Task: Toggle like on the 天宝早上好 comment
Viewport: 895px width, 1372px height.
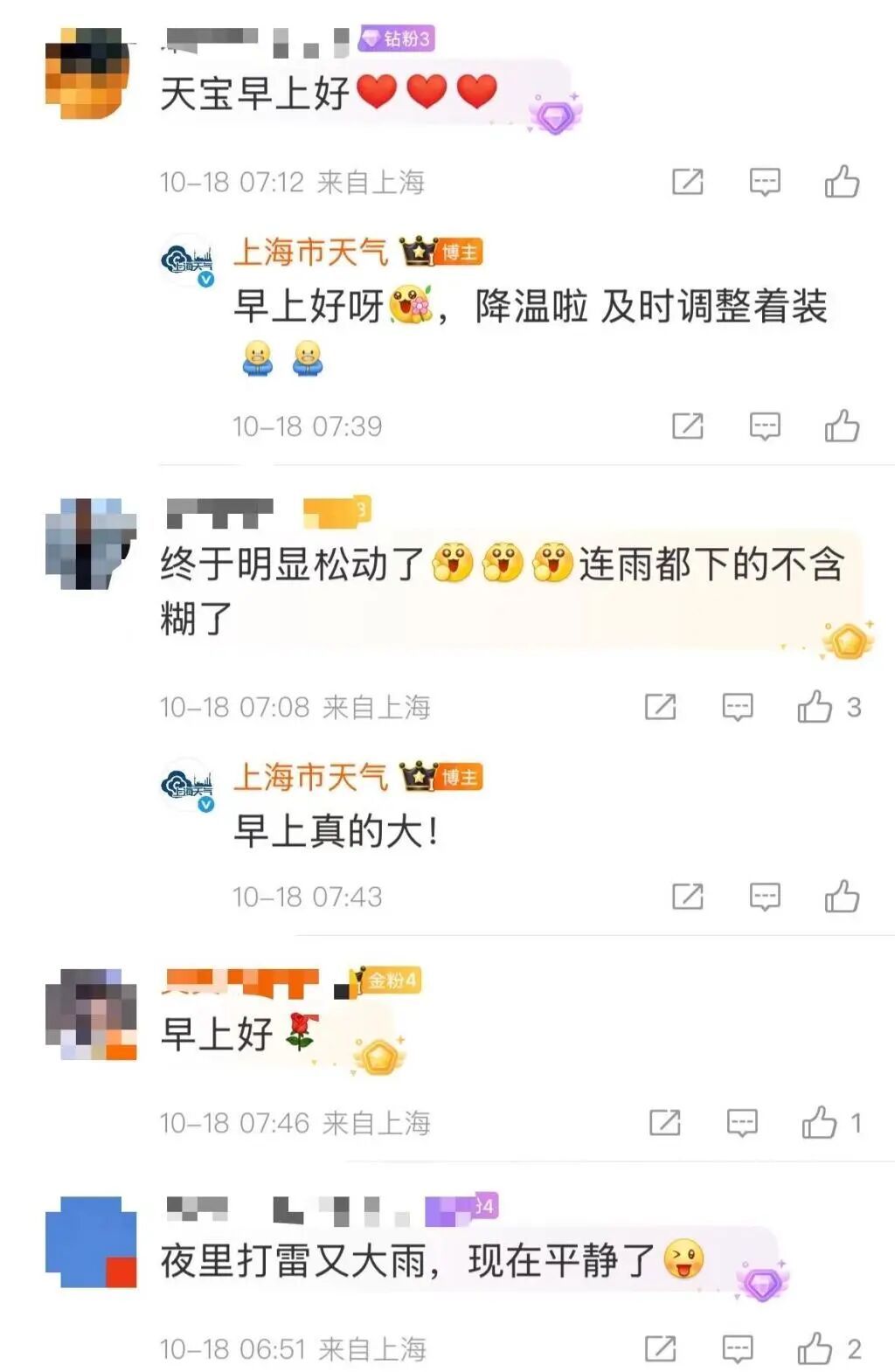Action: [x=841, y=180]
